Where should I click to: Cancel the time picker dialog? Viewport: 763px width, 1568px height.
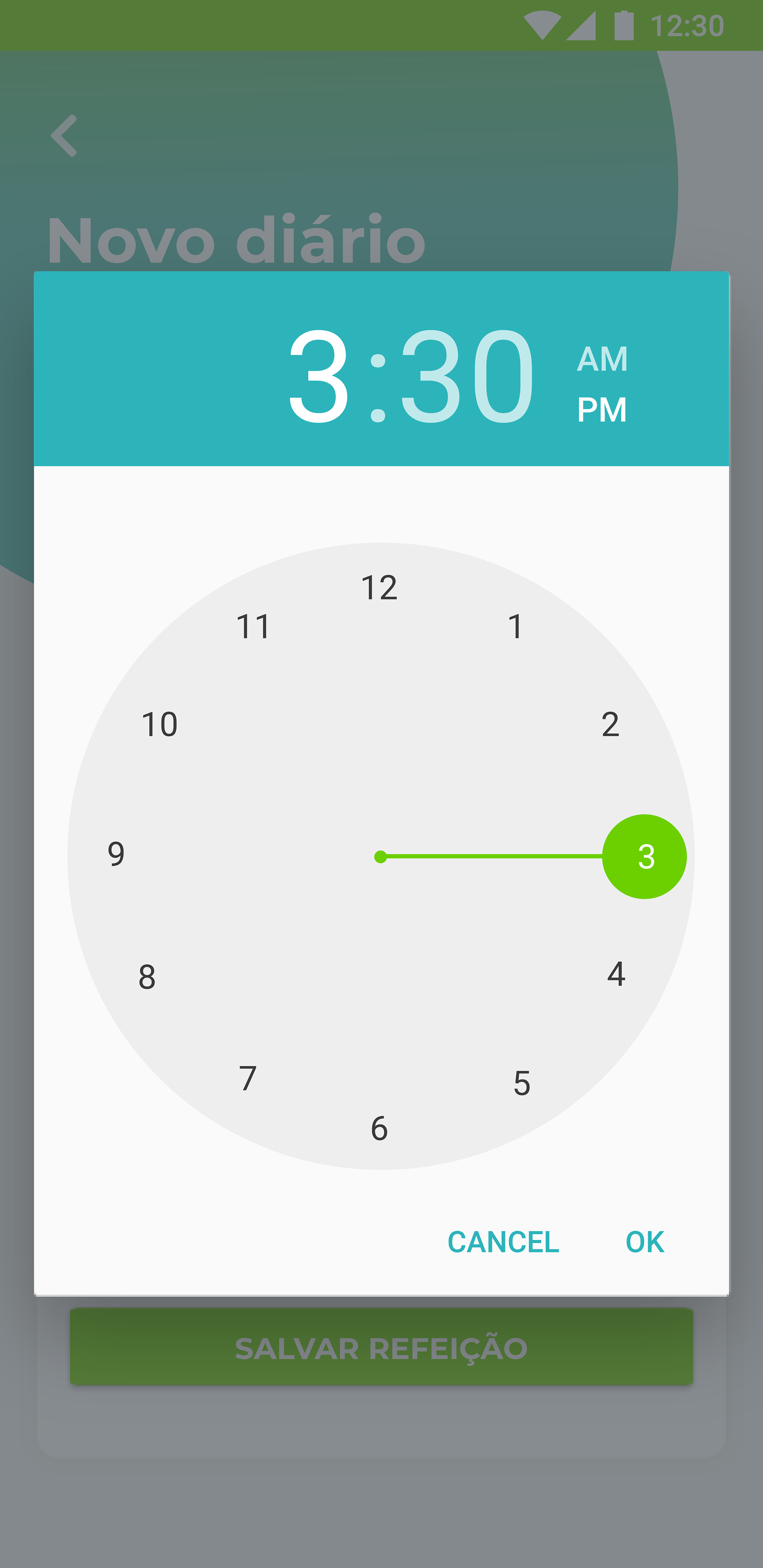pyautogui.click(x=503, y=1242)
